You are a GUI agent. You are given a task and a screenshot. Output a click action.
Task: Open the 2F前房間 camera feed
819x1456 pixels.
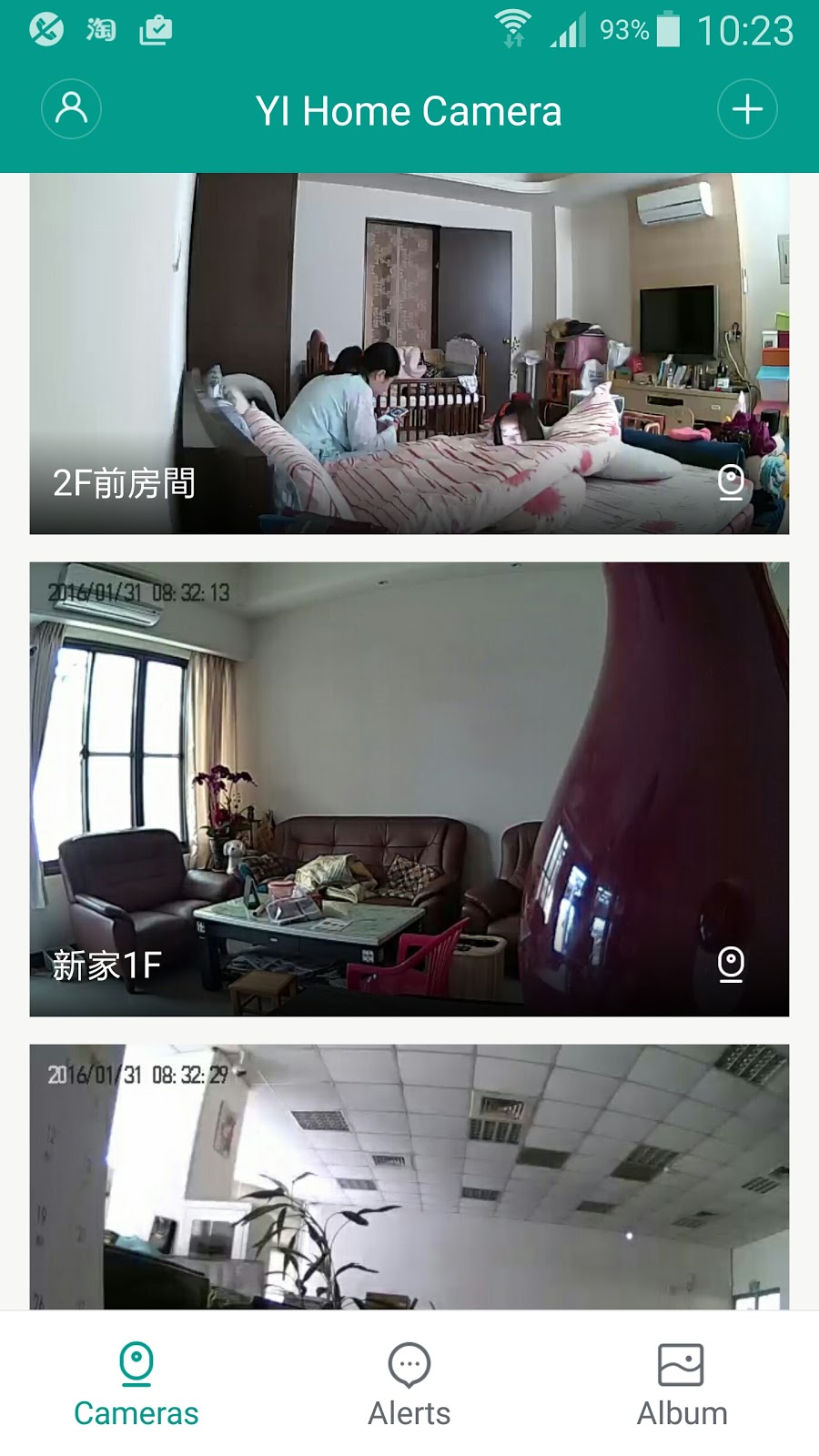pos(409,353)
